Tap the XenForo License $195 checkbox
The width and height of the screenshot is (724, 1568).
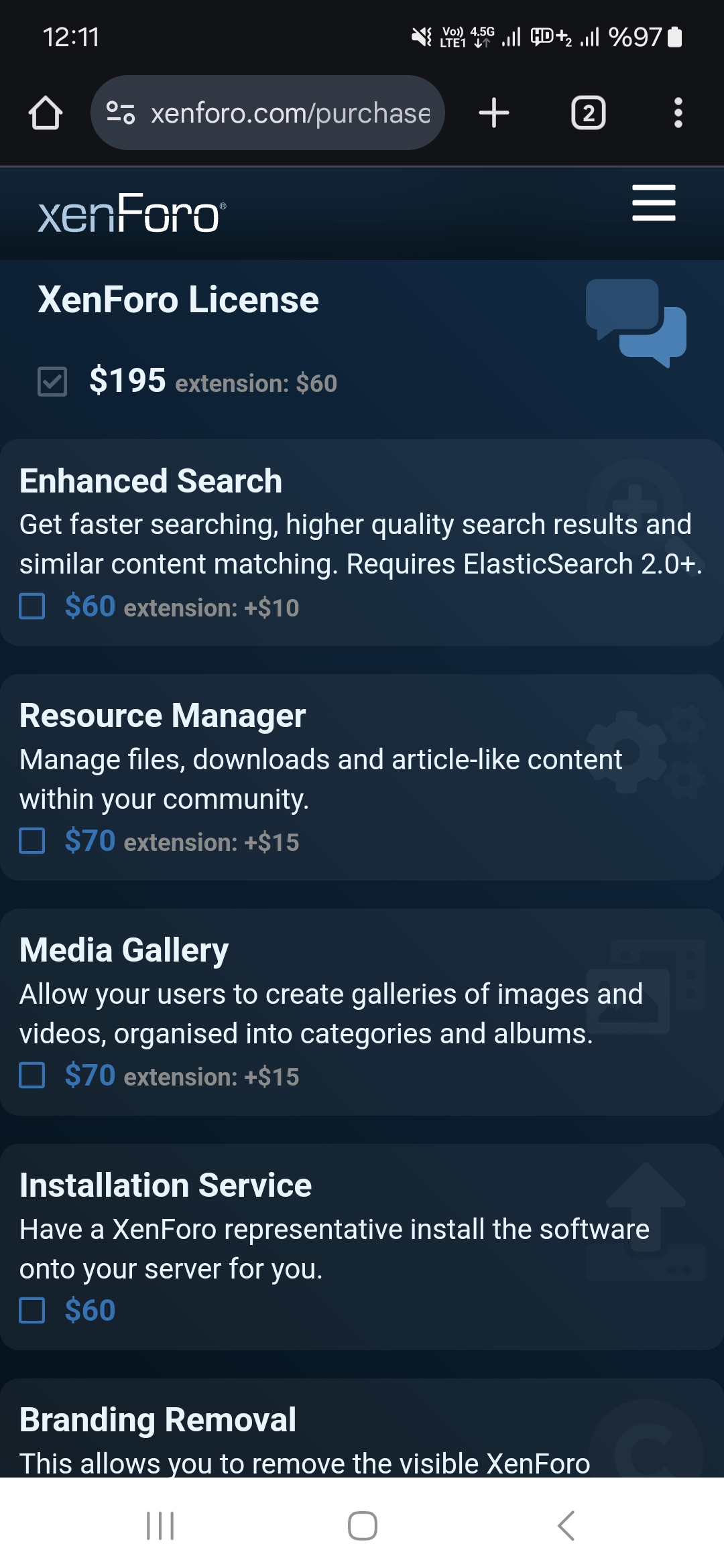pyautogui.click(x=52, y=382)
